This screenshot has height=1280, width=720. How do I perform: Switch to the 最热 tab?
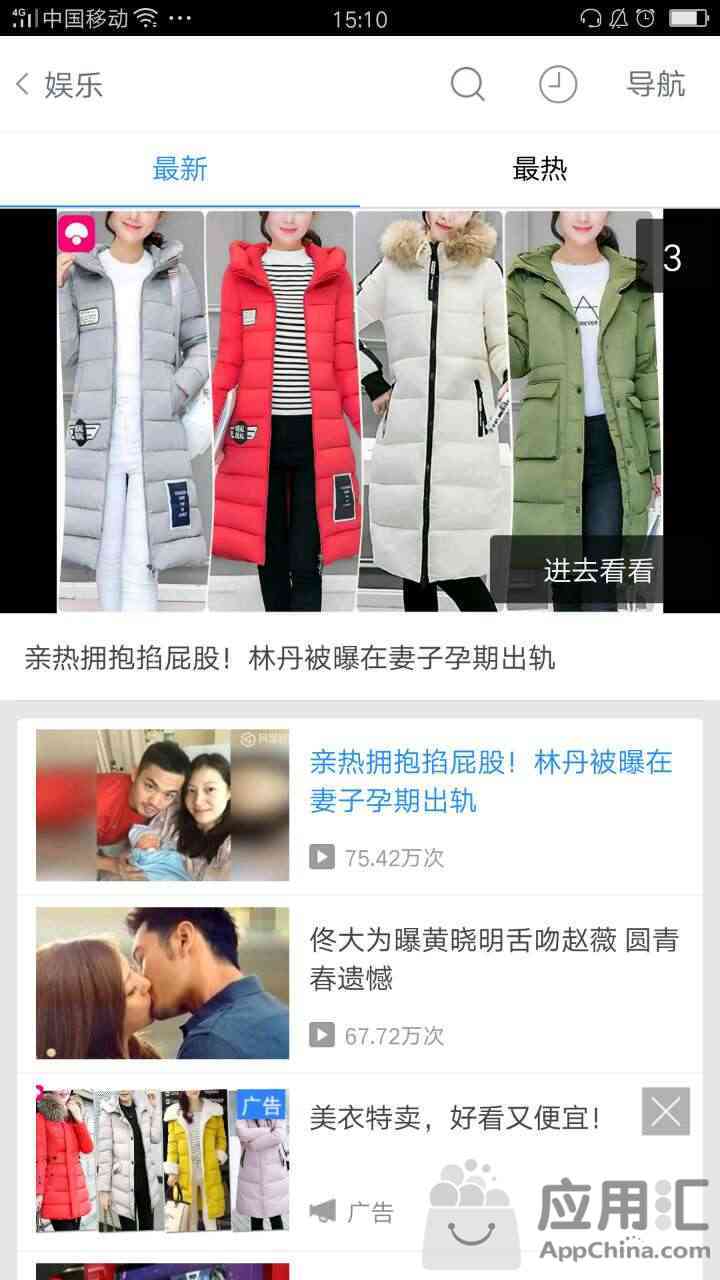(x=540, y=169)
